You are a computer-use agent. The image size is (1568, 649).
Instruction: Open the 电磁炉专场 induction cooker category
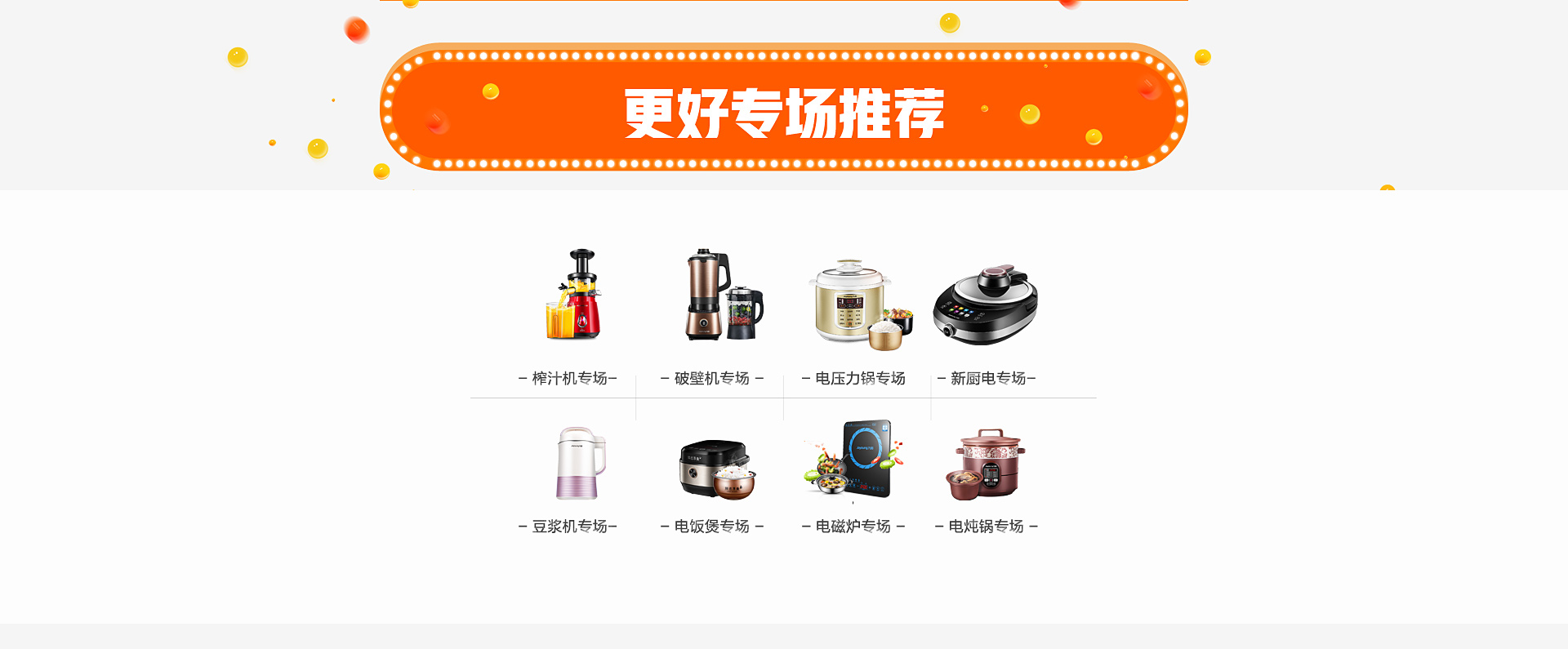(854, 478)
